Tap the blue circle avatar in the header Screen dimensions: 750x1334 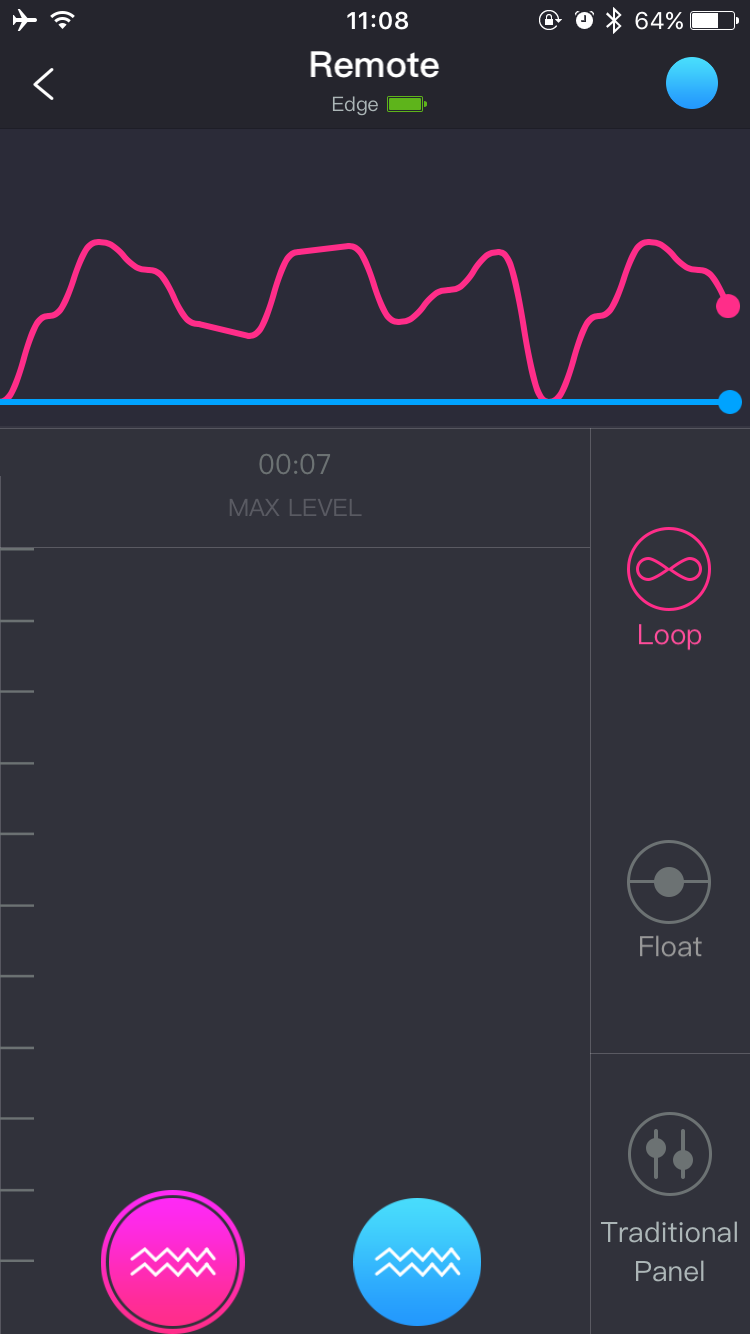(691, 83)
